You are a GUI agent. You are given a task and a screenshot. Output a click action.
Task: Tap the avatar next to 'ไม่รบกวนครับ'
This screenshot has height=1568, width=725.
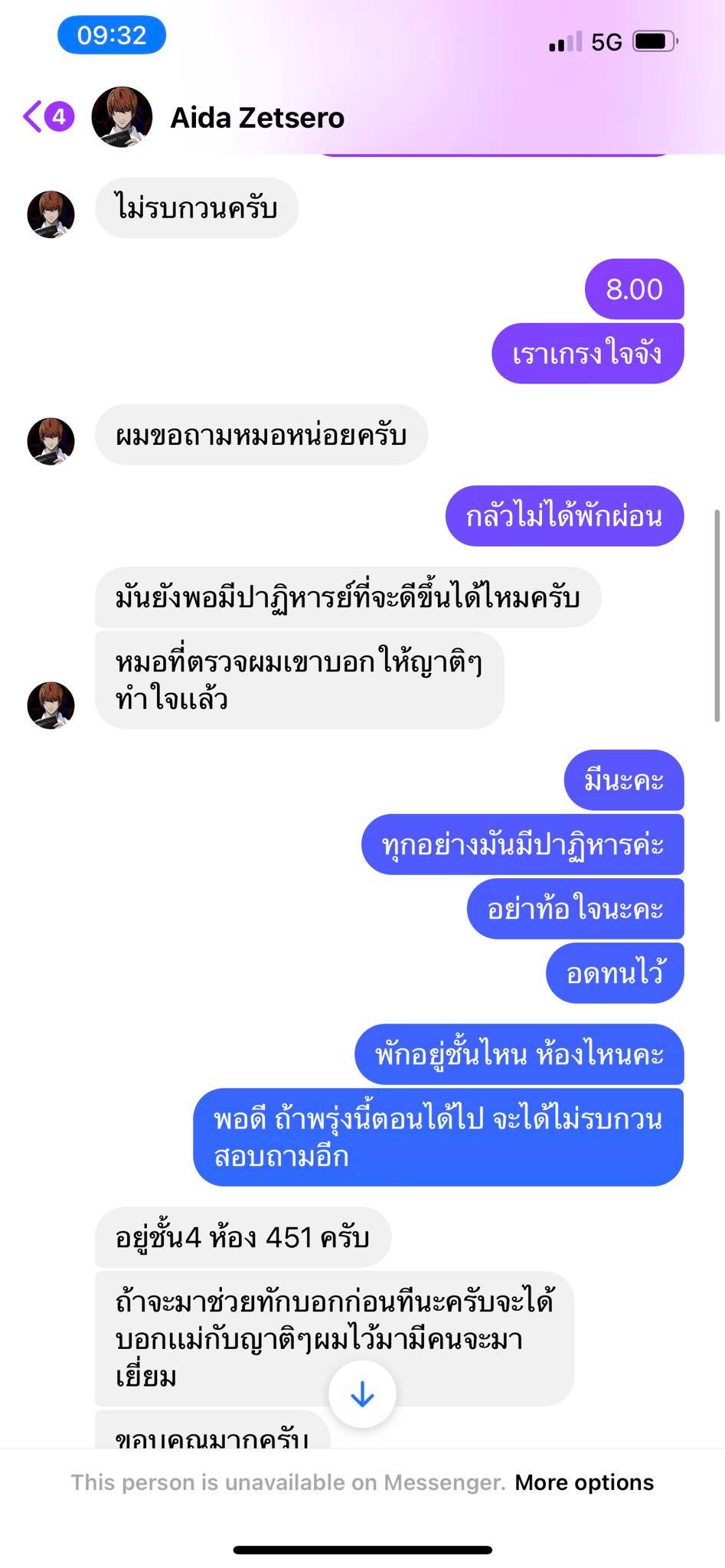(x=51, y=214)
